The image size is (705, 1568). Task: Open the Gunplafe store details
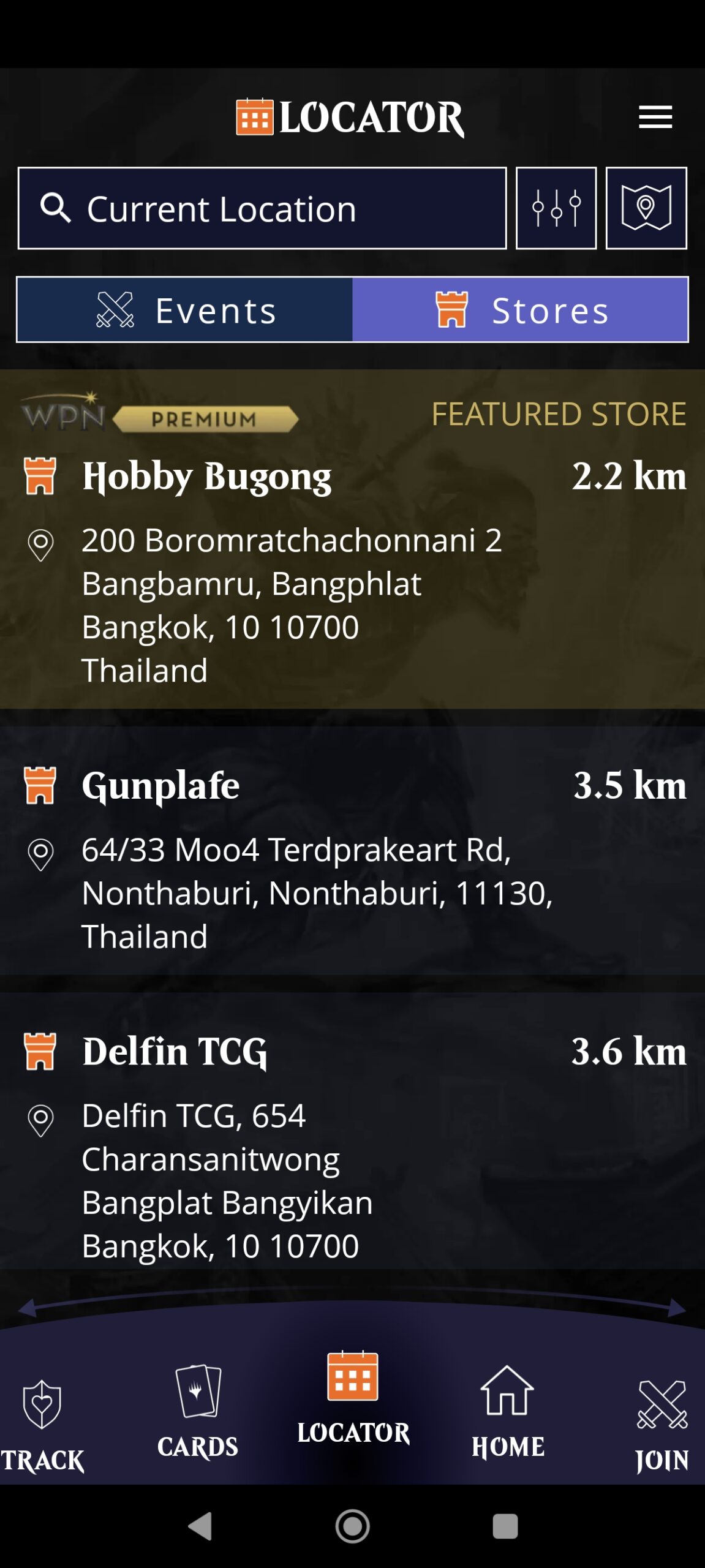(160, 786)
